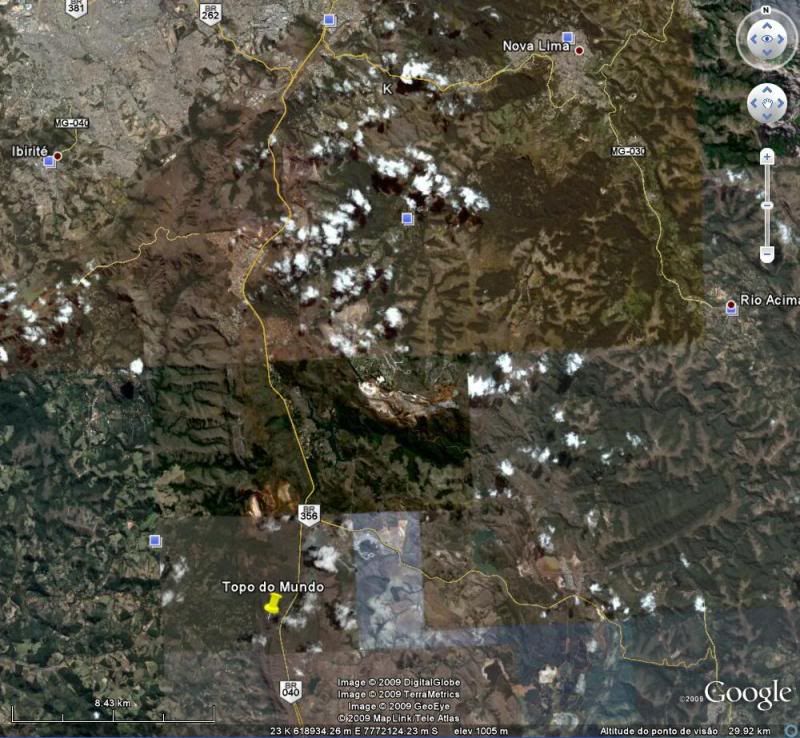Tap the N compass to reset north
The width and height of the screenshot is (800, 738).
[766, 11]
